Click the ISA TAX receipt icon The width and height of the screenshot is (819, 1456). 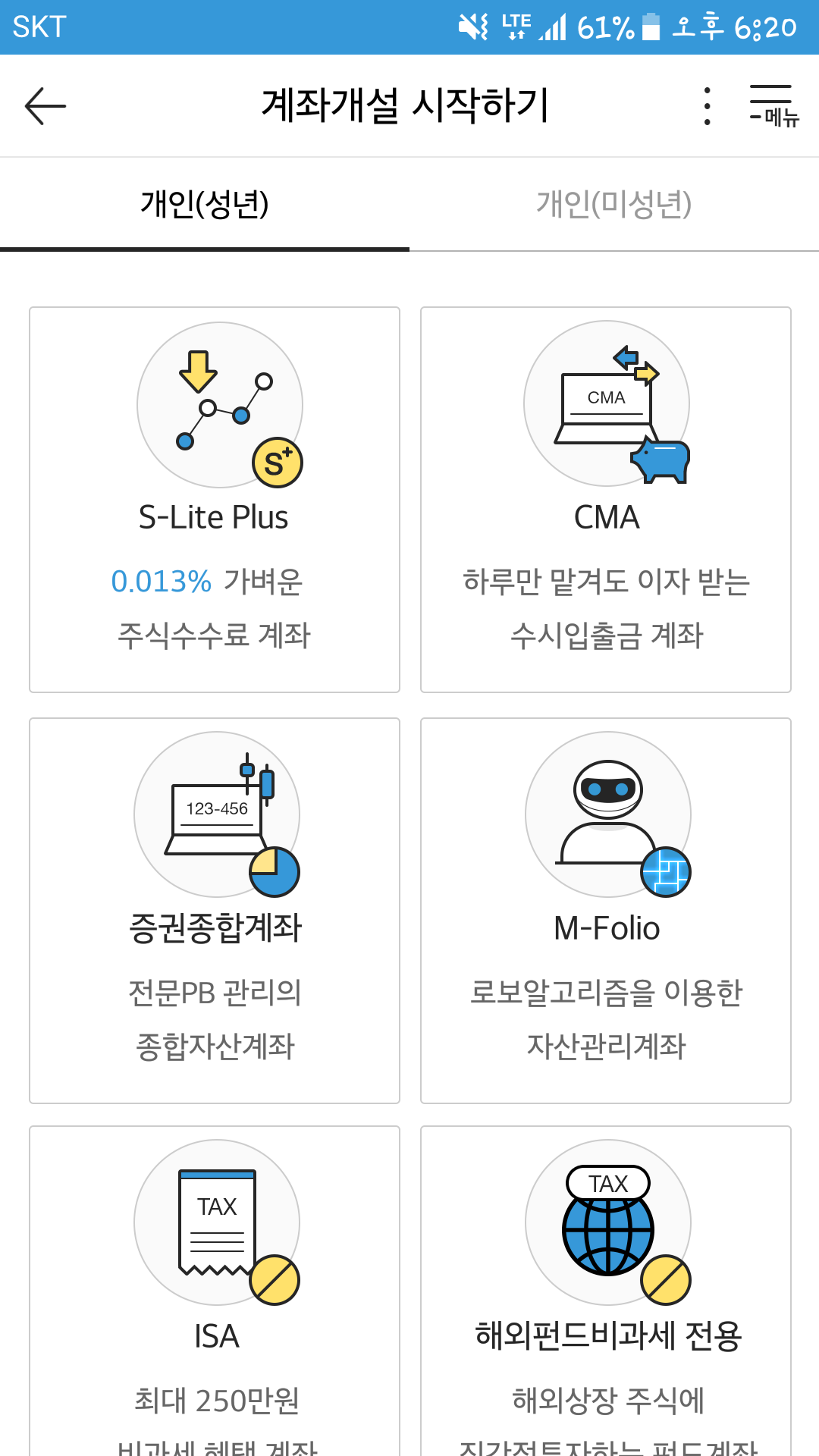[215, 1225]
